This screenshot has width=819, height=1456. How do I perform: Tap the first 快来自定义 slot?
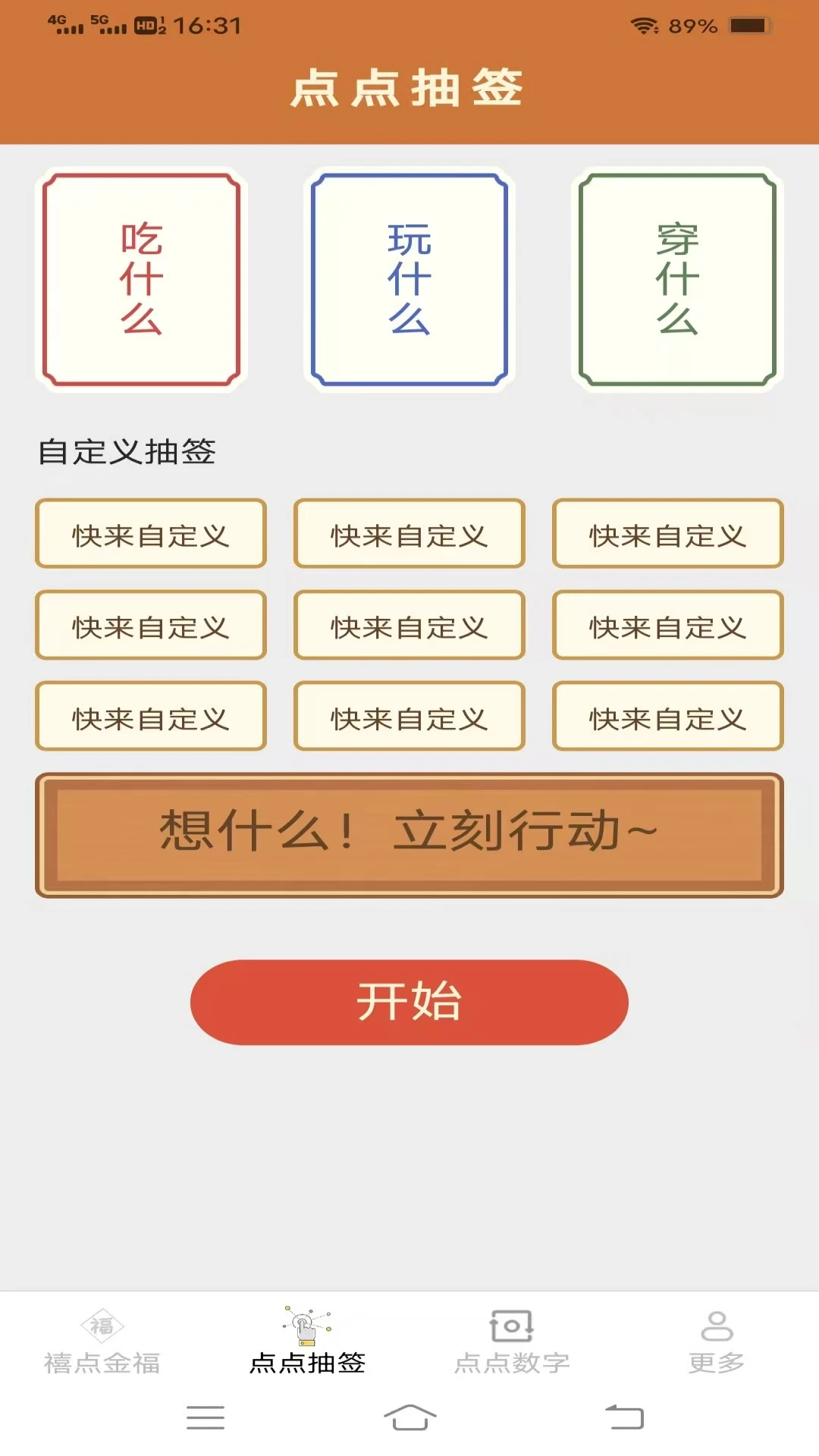click(150, 533)
